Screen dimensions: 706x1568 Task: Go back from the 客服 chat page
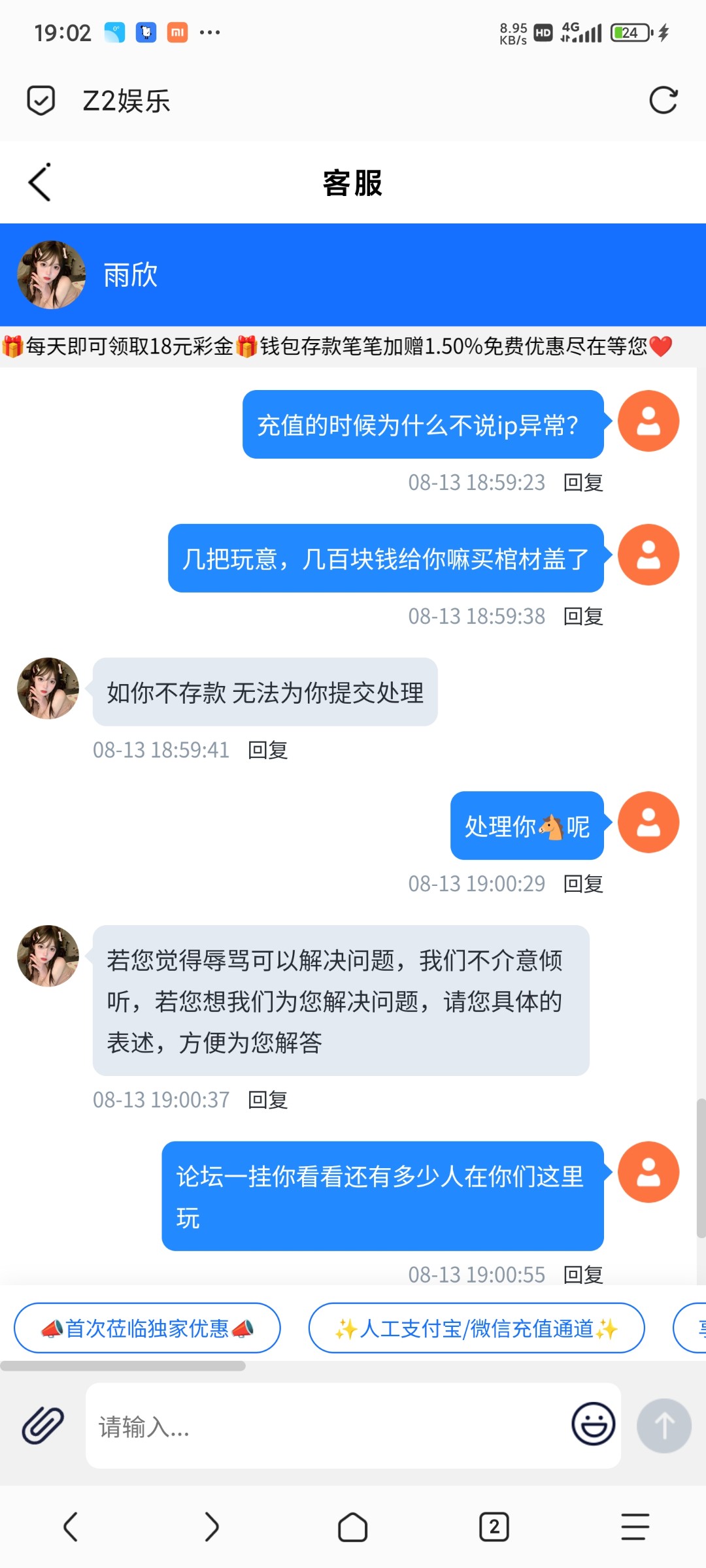[40, 182]
